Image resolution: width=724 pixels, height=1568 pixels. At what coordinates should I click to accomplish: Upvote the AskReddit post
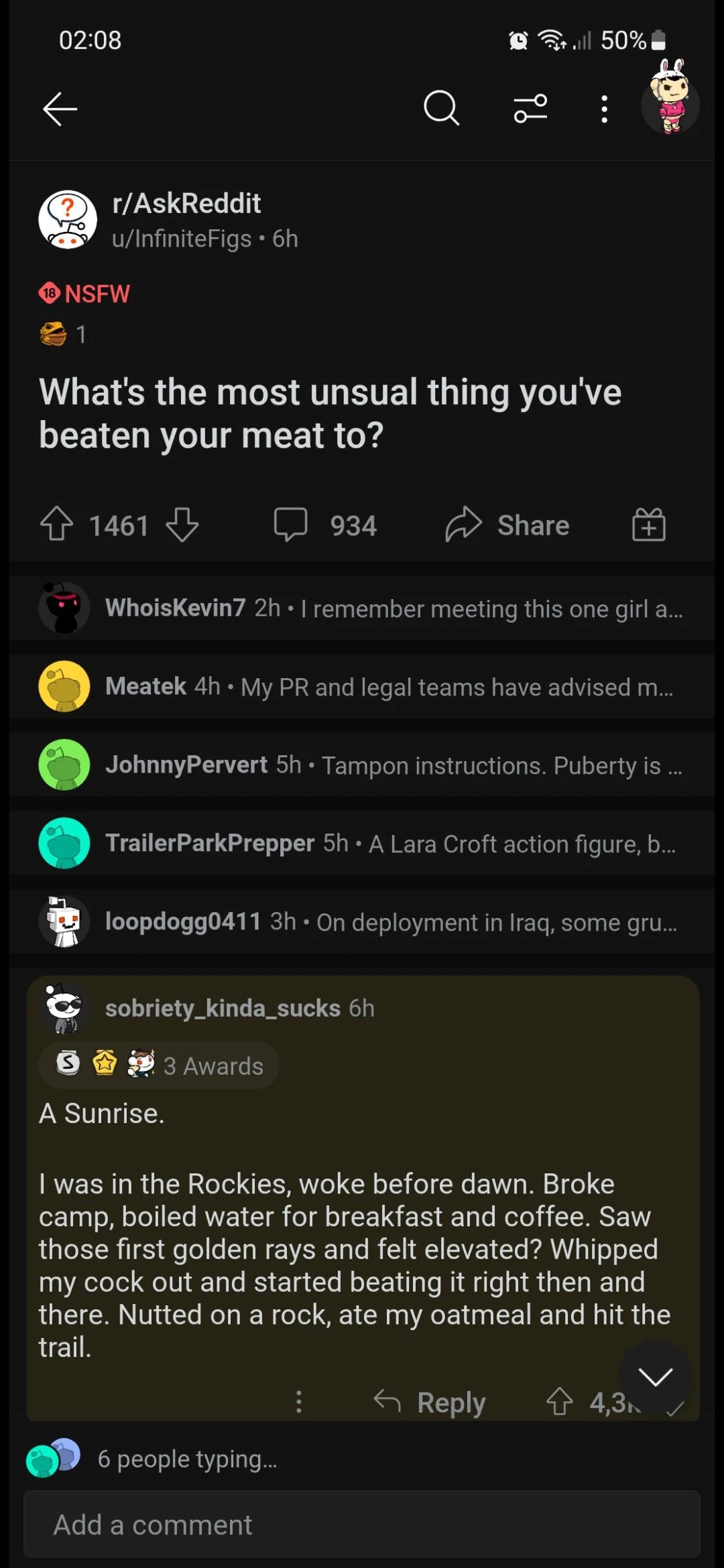(x=57, y=525)
